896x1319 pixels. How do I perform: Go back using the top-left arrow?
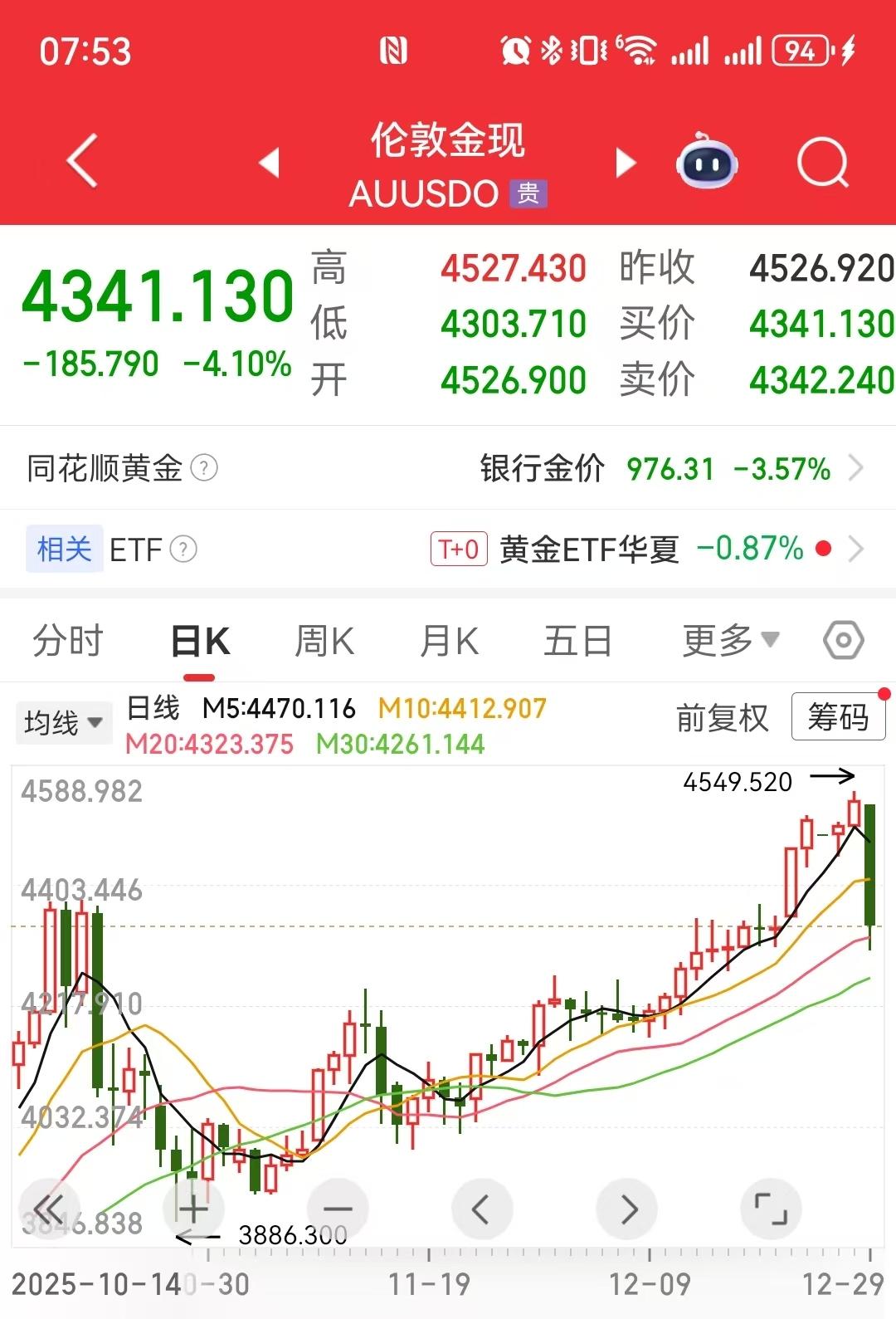[x=82, y=160]
